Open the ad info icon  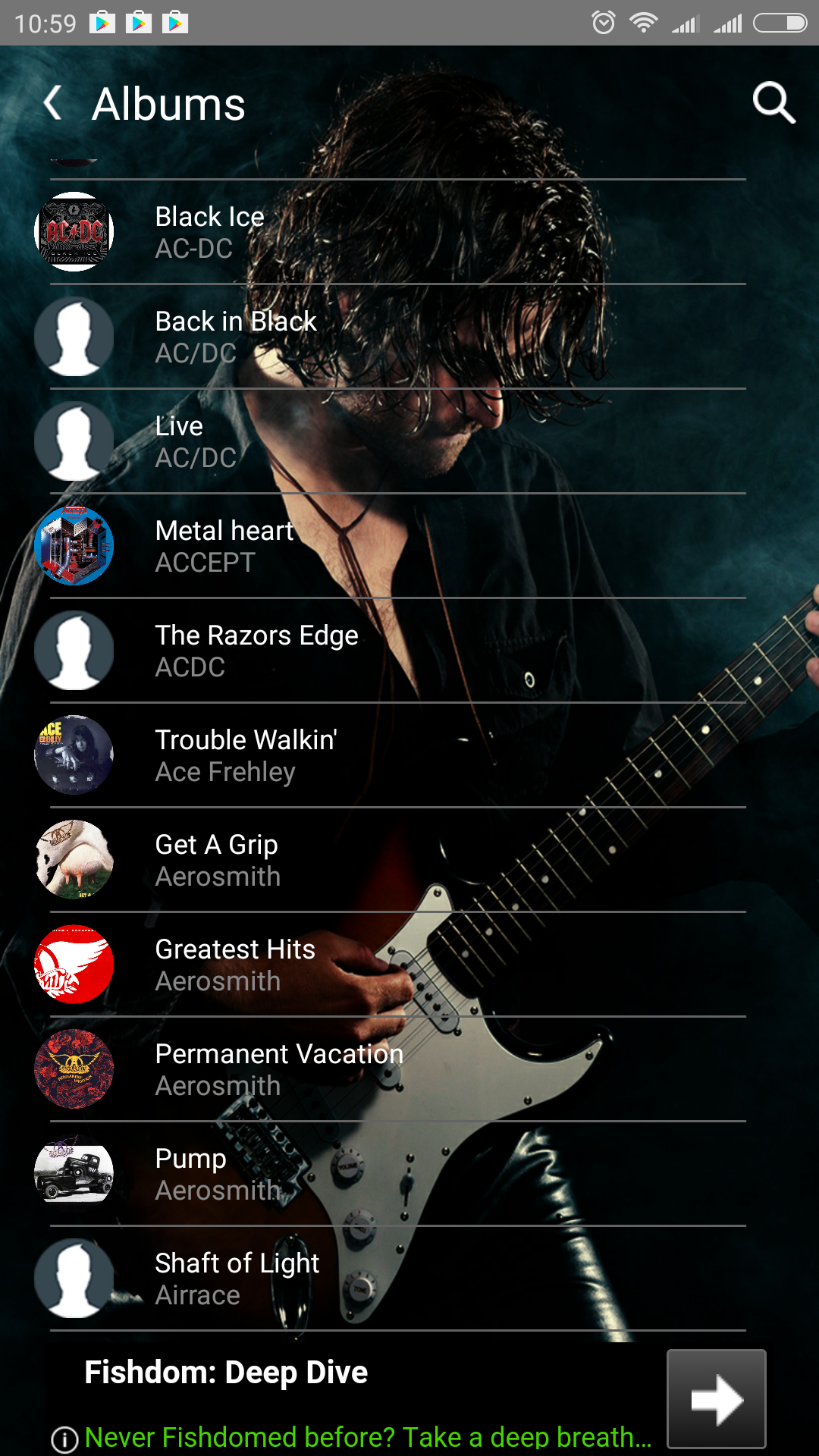[x=64, y=1439]
